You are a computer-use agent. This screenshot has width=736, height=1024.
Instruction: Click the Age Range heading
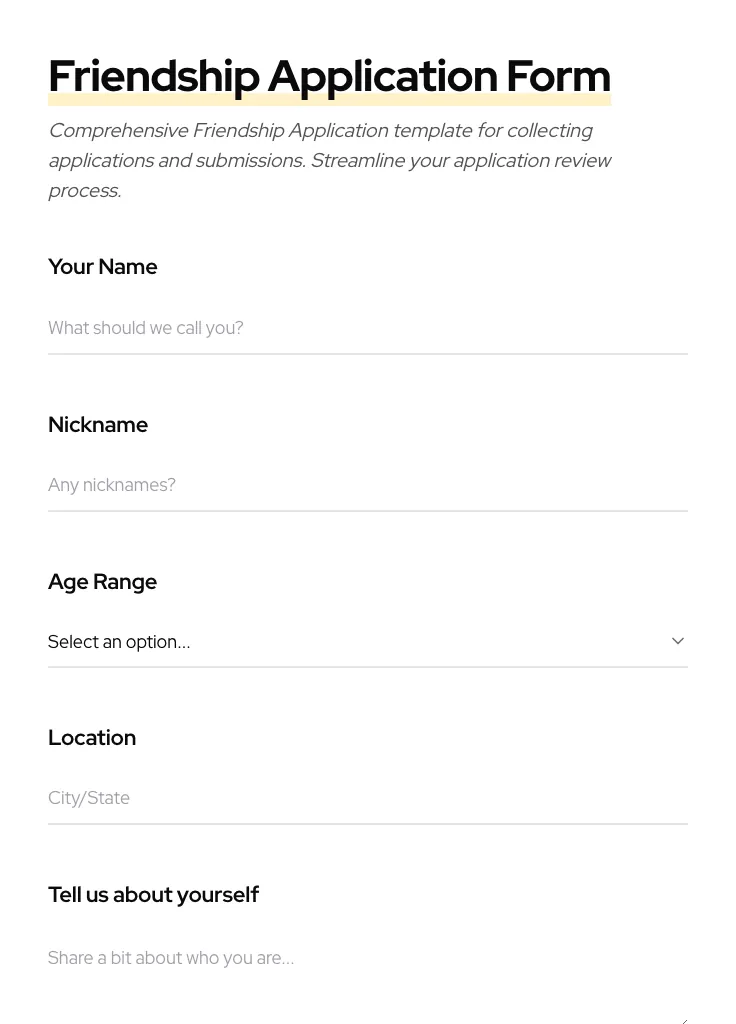click(102, 582)
